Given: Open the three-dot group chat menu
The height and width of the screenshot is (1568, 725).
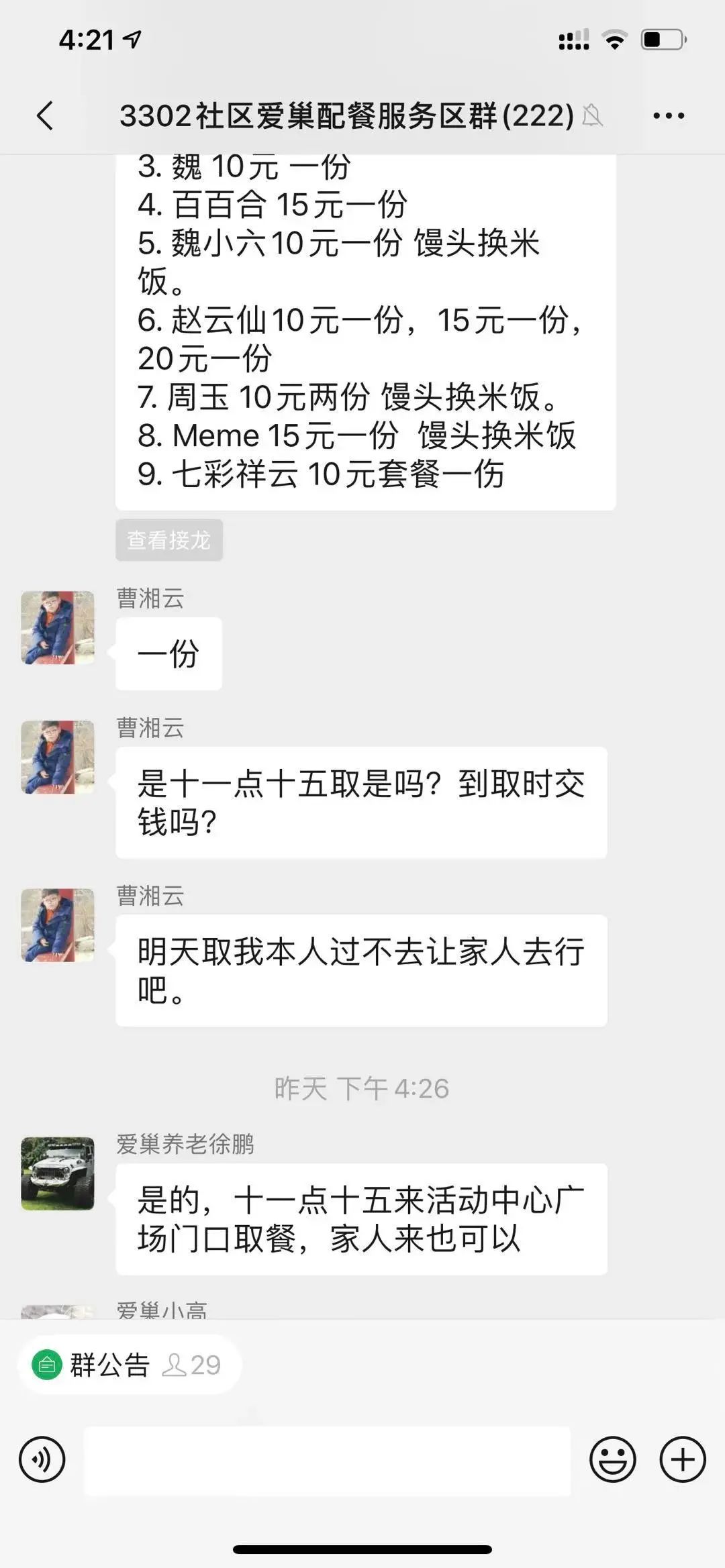Looking at the screenshot, I should [x=669, y=116].
